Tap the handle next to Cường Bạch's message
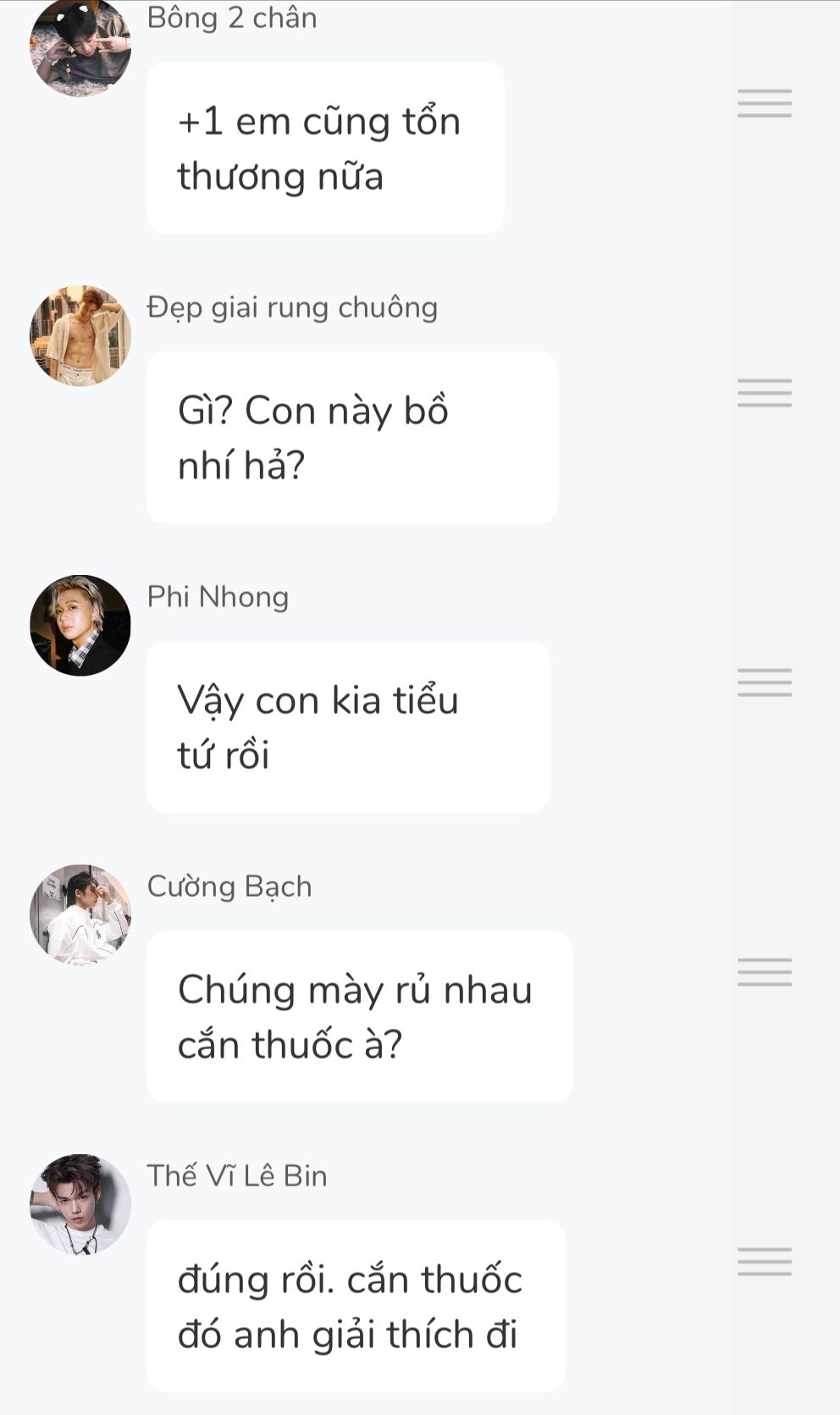This screenshot has height=1415, width=840. (764, 972)
